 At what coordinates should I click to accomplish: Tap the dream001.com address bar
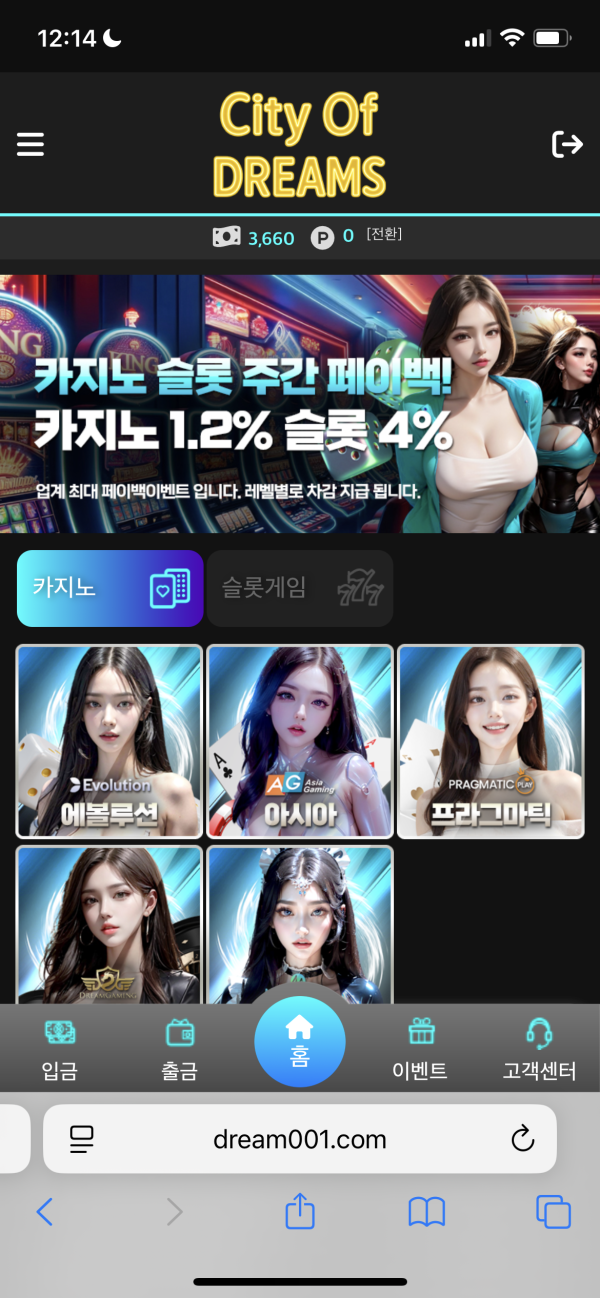[x=300, y=1138]
